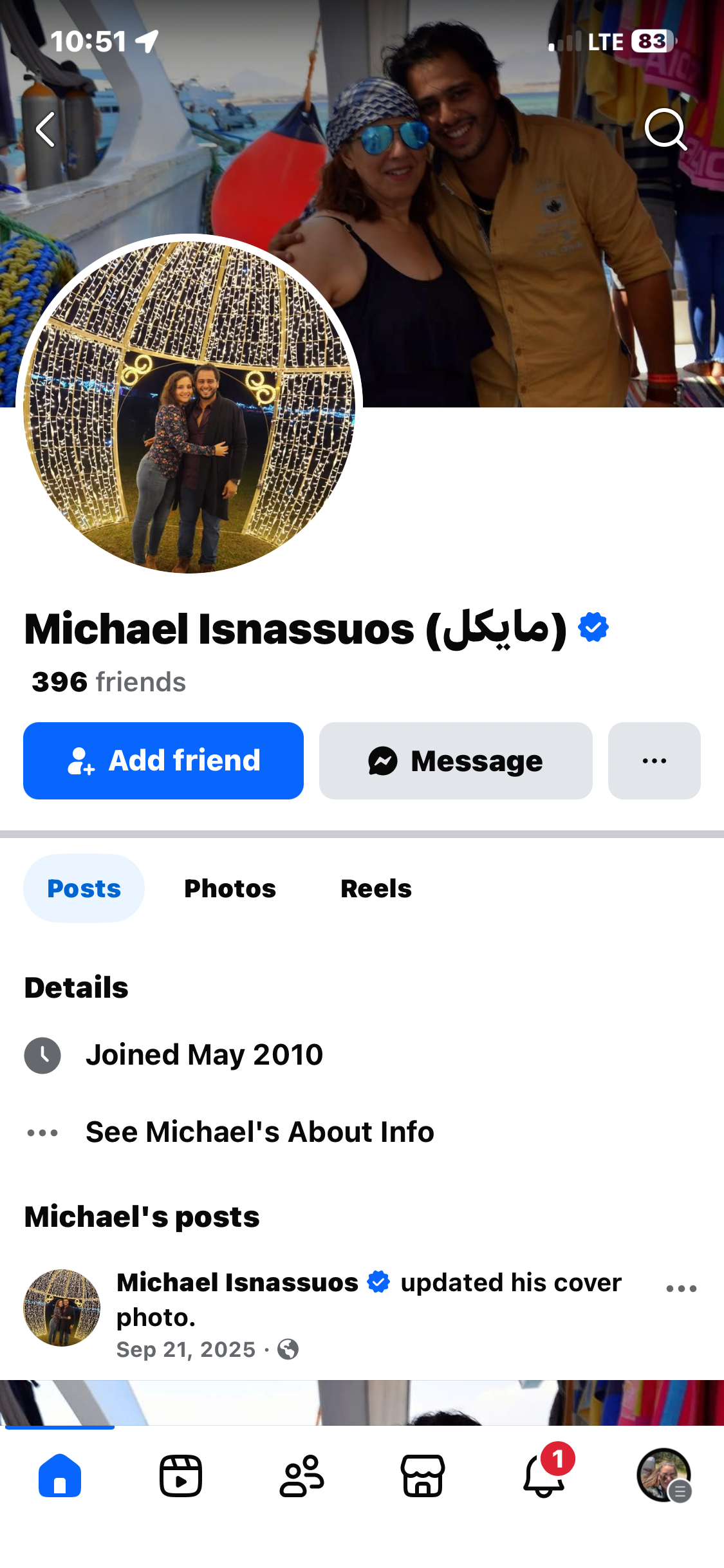The height and width of the screenshot is (1568, 724).
Task: Open more profile options beside Message
Action: click(x=654, y=760)
